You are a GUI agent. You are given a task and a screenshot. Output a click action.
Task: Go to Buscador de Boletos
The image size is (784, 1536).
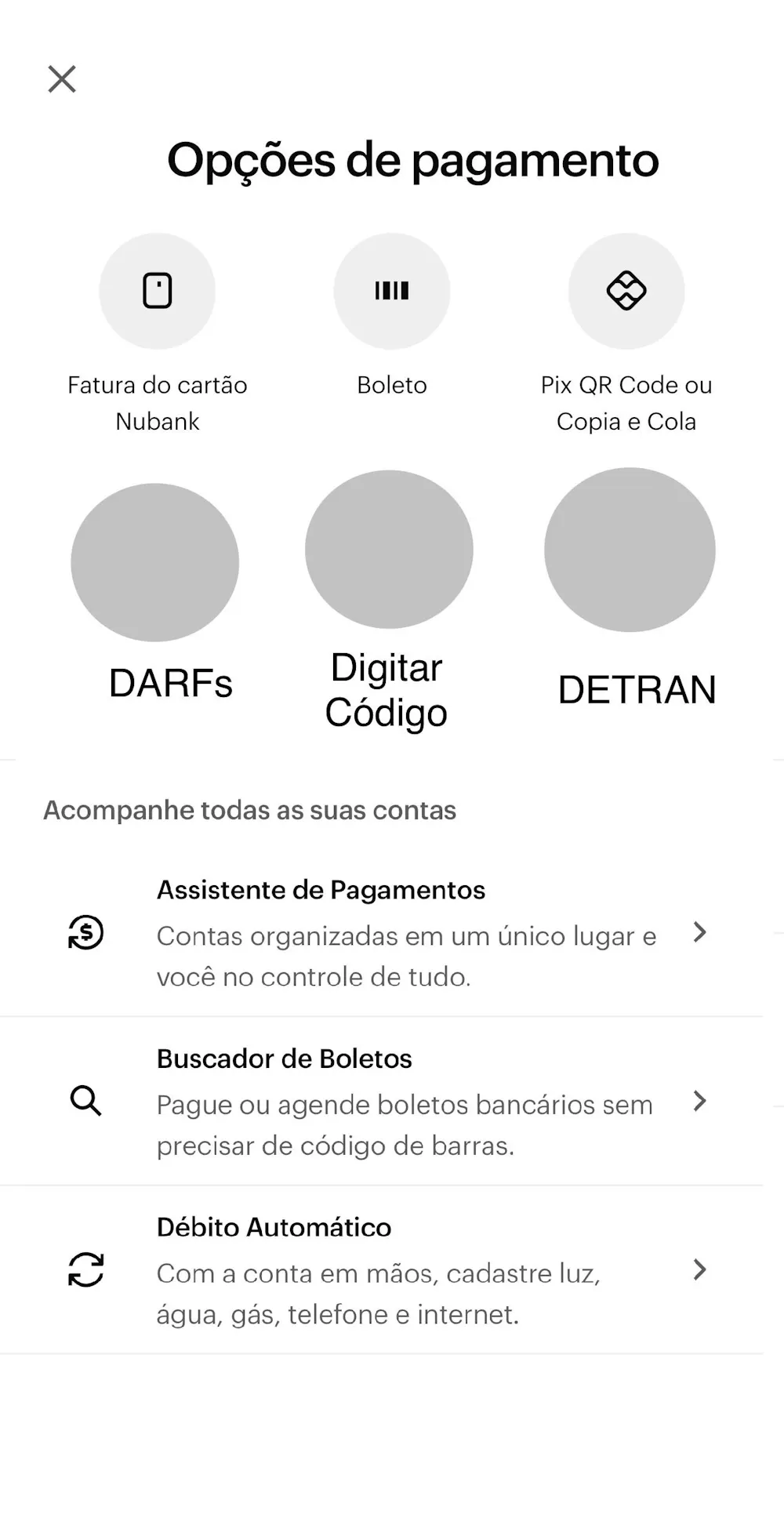[392, 1102]
